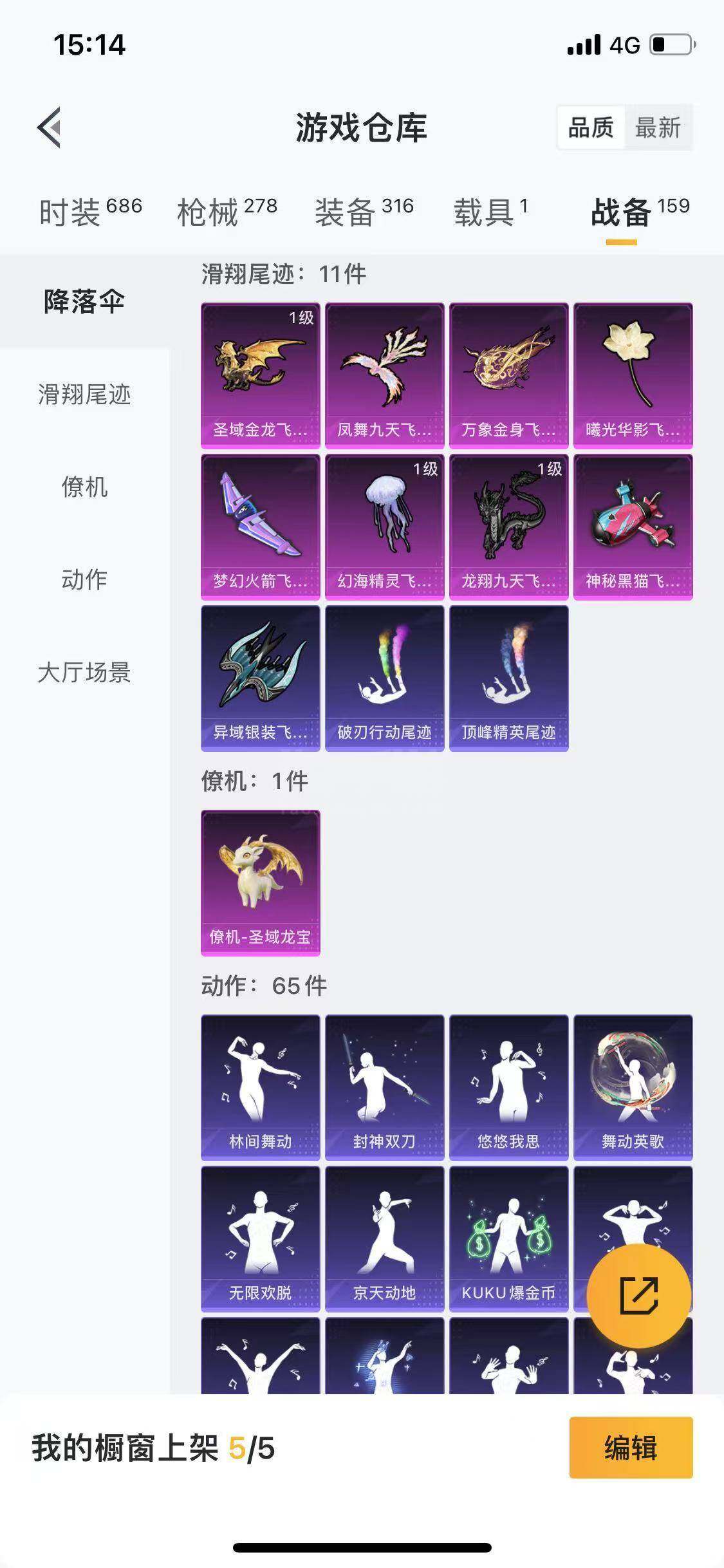Open the 封神双刀 emote
724x1568 pixels.
(x=384, y=1087)
